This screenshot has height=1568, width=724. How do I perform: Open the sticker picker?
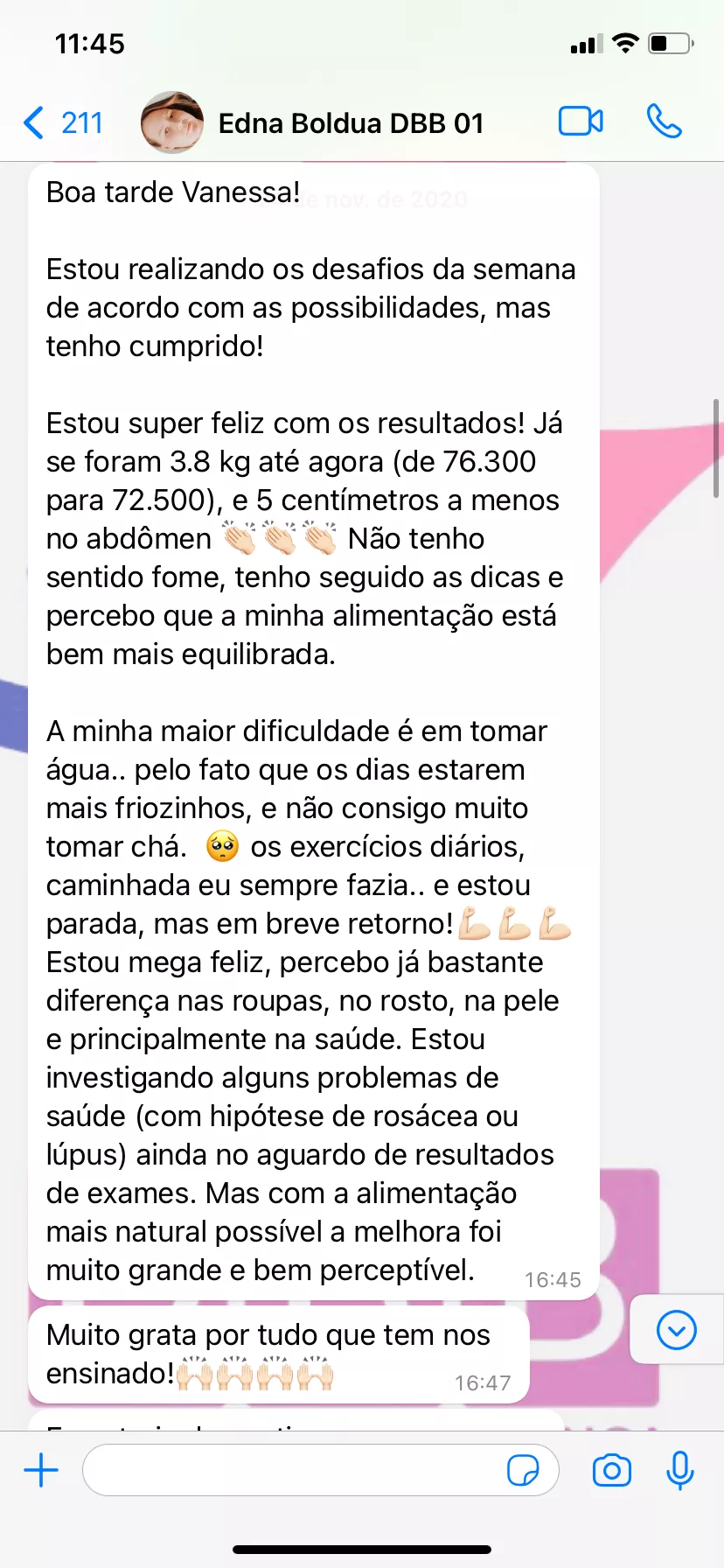pos(523,1470)
